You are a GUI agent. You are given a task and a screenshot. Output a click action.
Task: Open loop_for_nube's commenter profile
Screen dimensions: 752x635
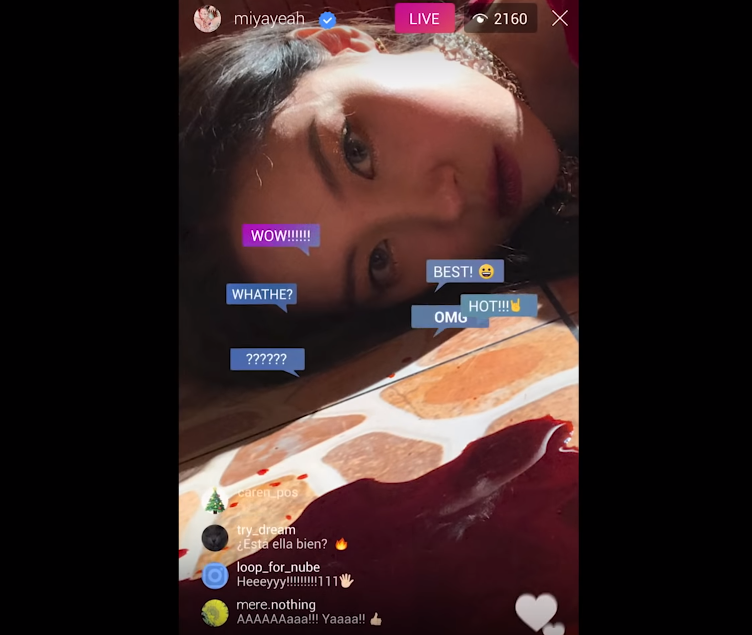point(215,575)
